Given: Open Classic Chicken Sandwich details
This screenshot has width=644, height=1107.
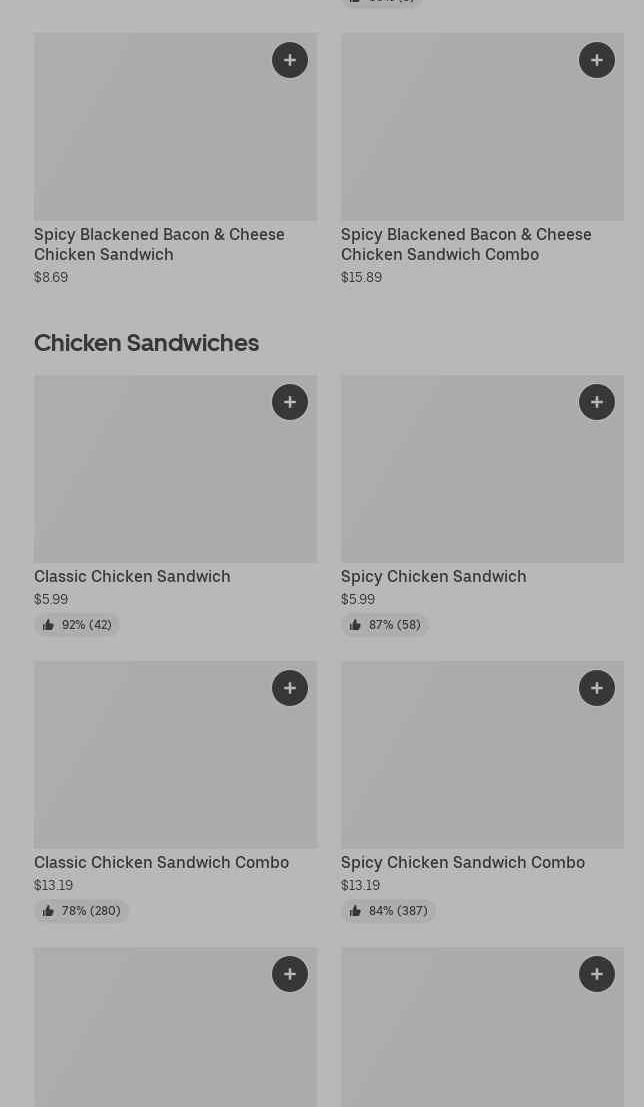Looking at the screenshot, I should pos(132,576).
